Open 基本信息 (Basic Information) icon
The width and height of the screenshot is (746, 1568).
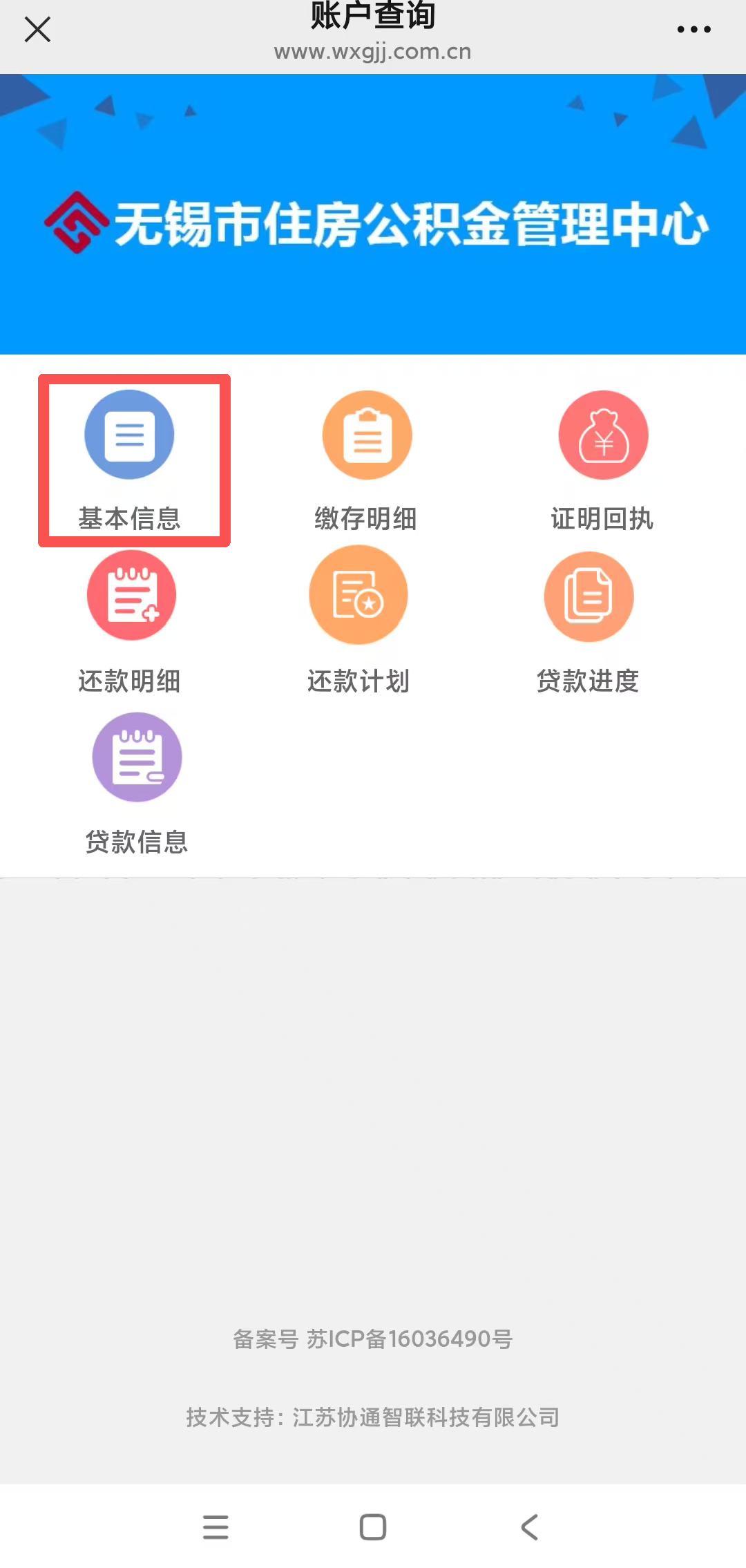click(129, 434)
